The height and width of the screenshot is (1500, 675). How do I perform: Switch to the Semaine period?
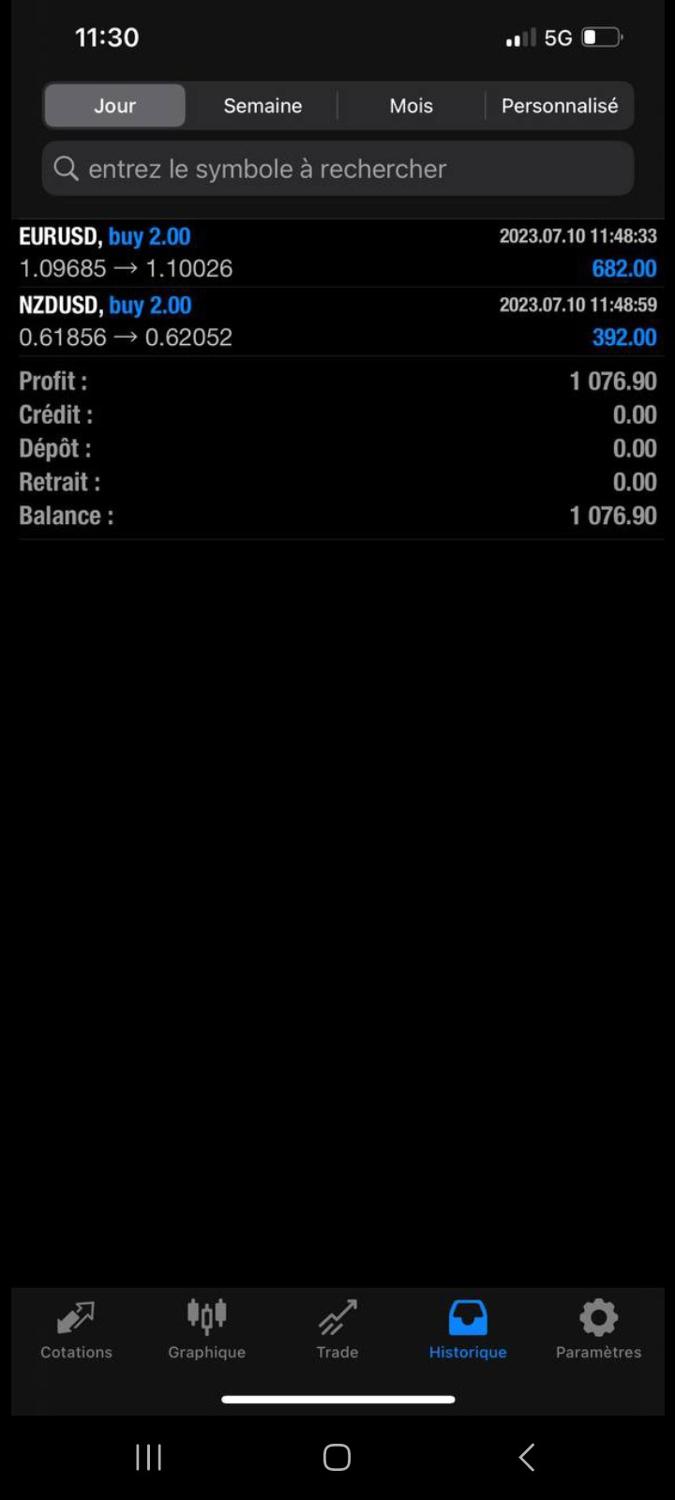click(x=263, y=105)
